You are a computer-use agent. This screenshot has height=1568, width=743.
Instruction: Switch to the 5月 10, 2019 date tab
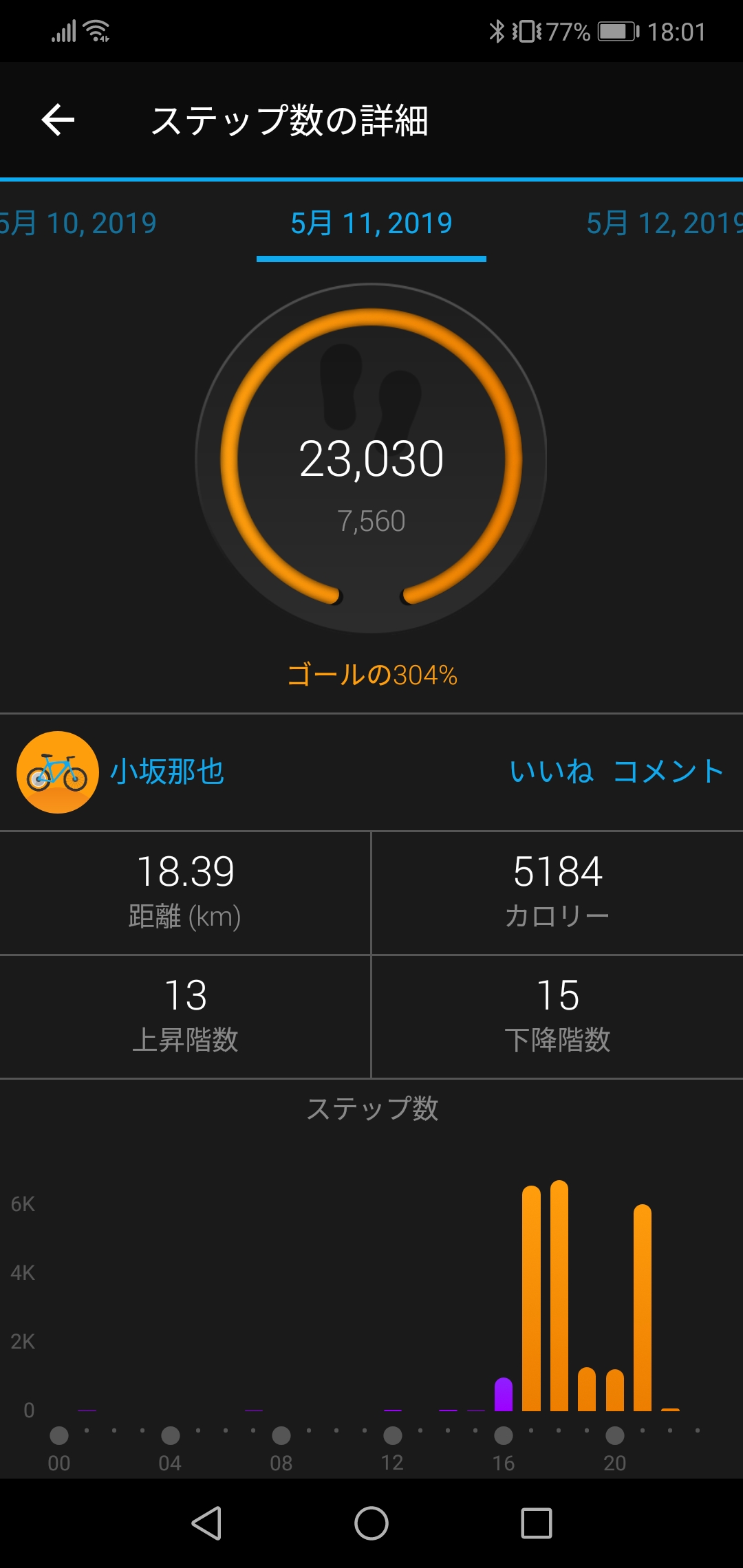tap(79, 224)
